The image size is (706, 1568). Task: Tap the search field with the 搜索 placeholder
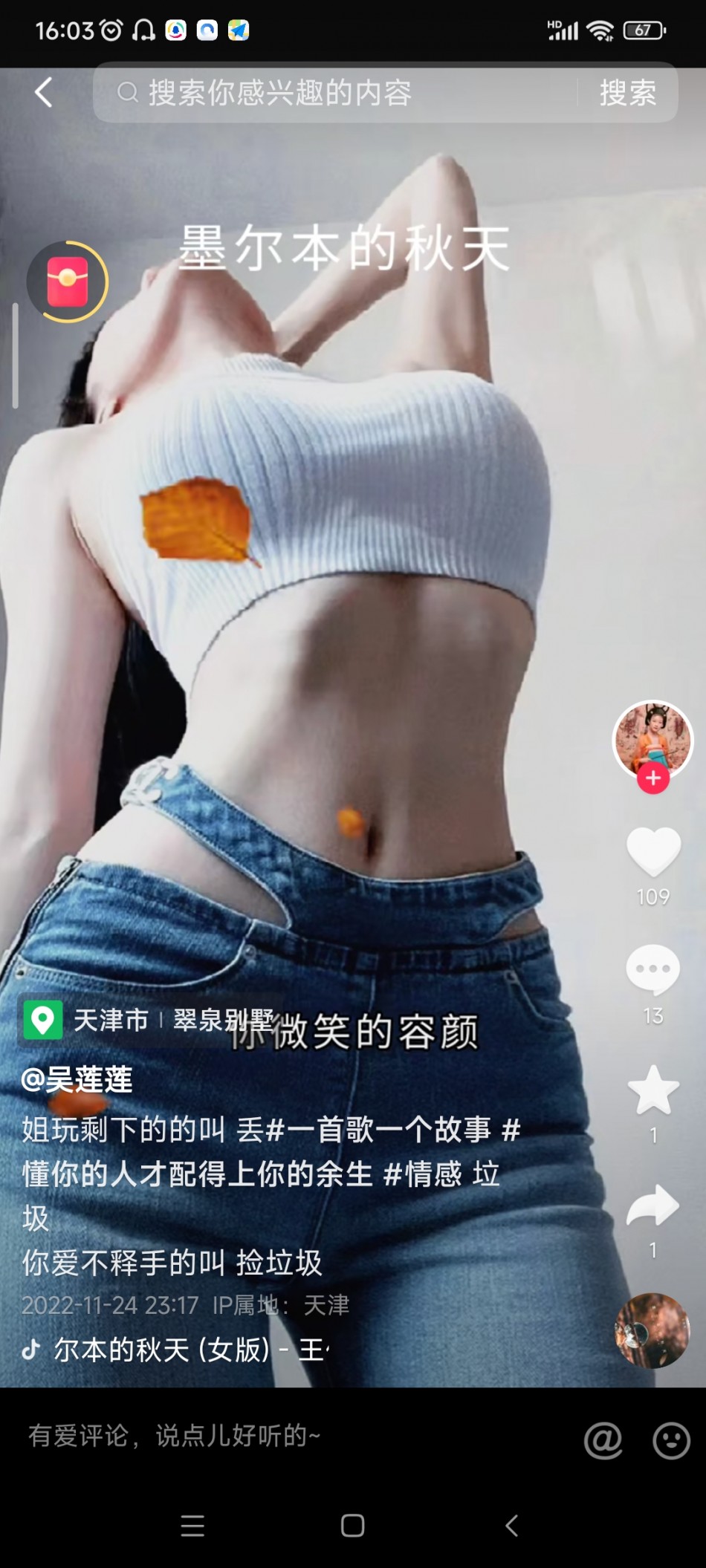coord(334,93)
